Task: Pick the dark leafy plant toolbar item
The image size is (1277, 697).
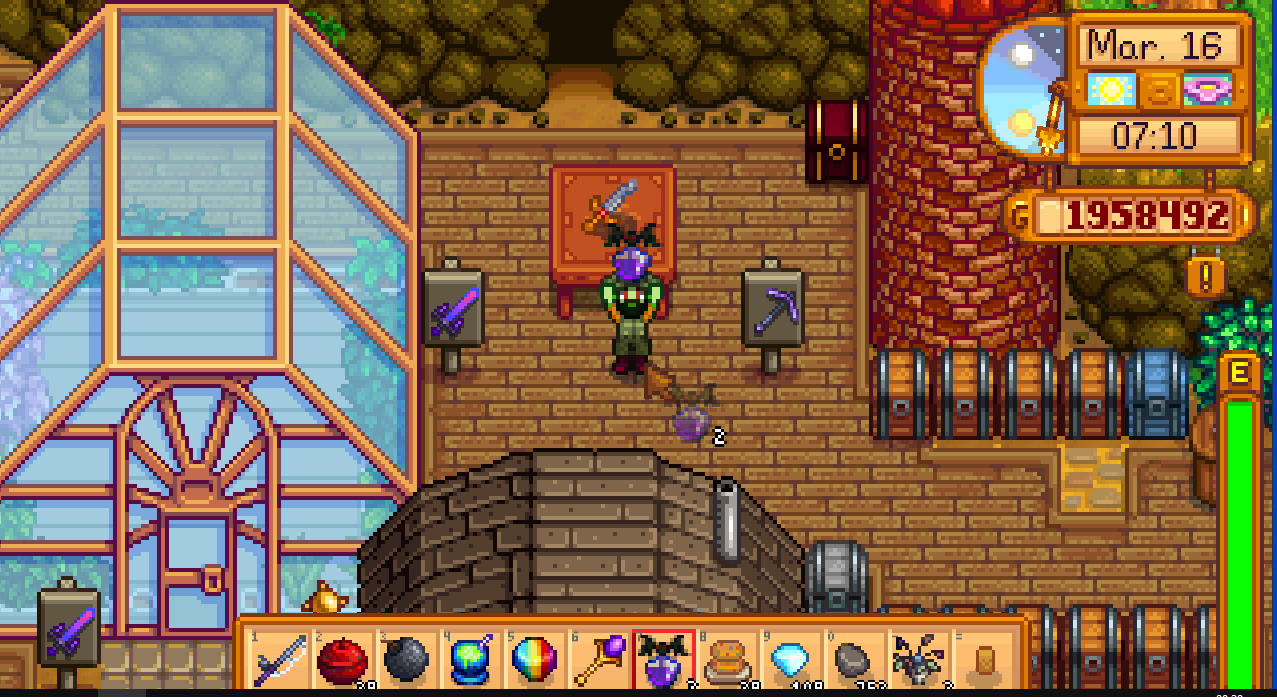Action: (918, 660)
